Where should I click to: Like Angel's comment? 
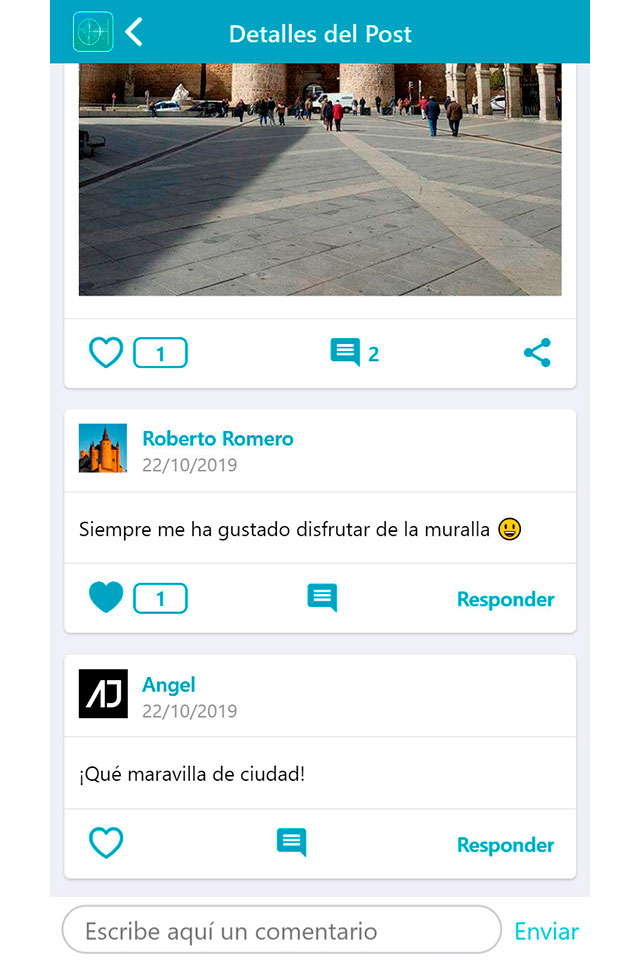click(x=106, y=843)
